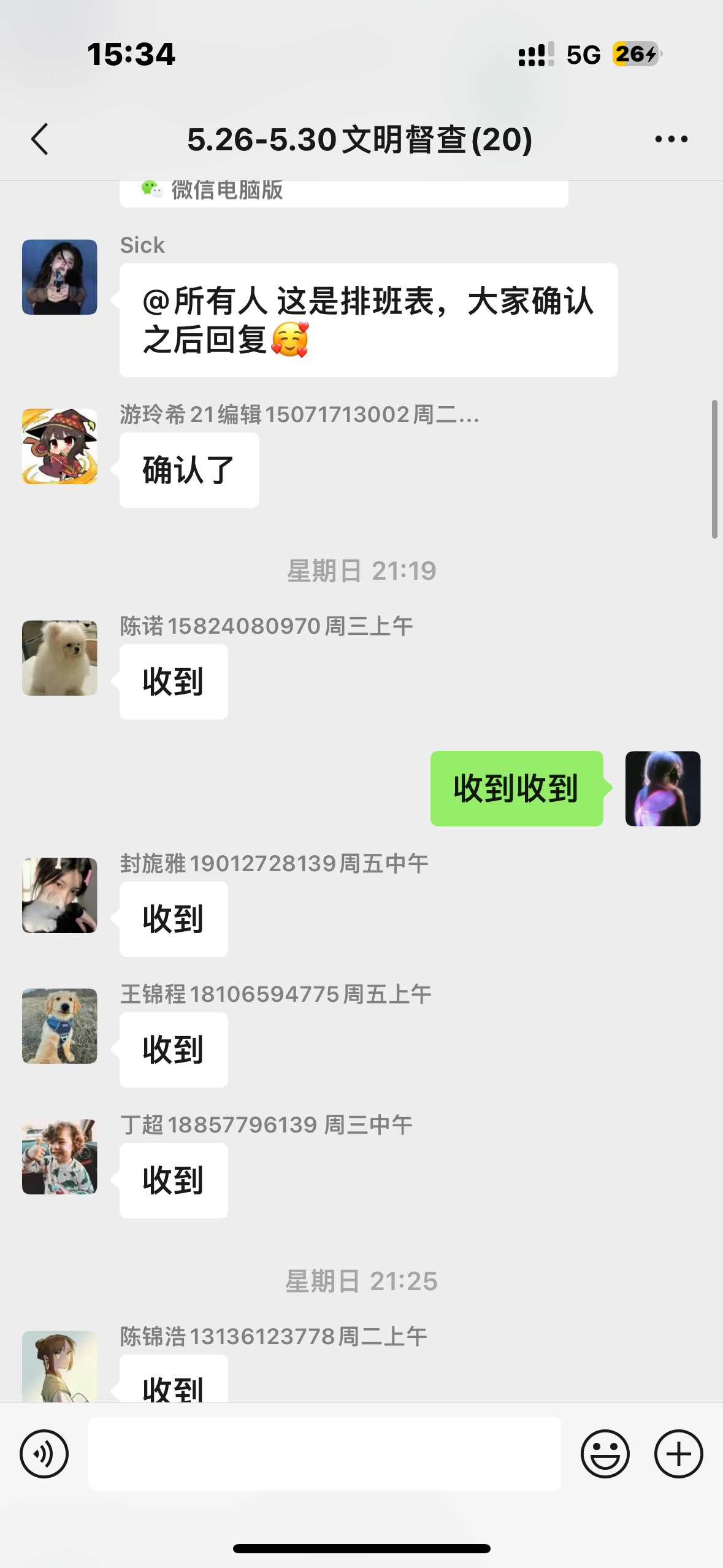Tap the message text field
The image size is (723, 1568).
pyautogui.click(x=324, y=1453)
